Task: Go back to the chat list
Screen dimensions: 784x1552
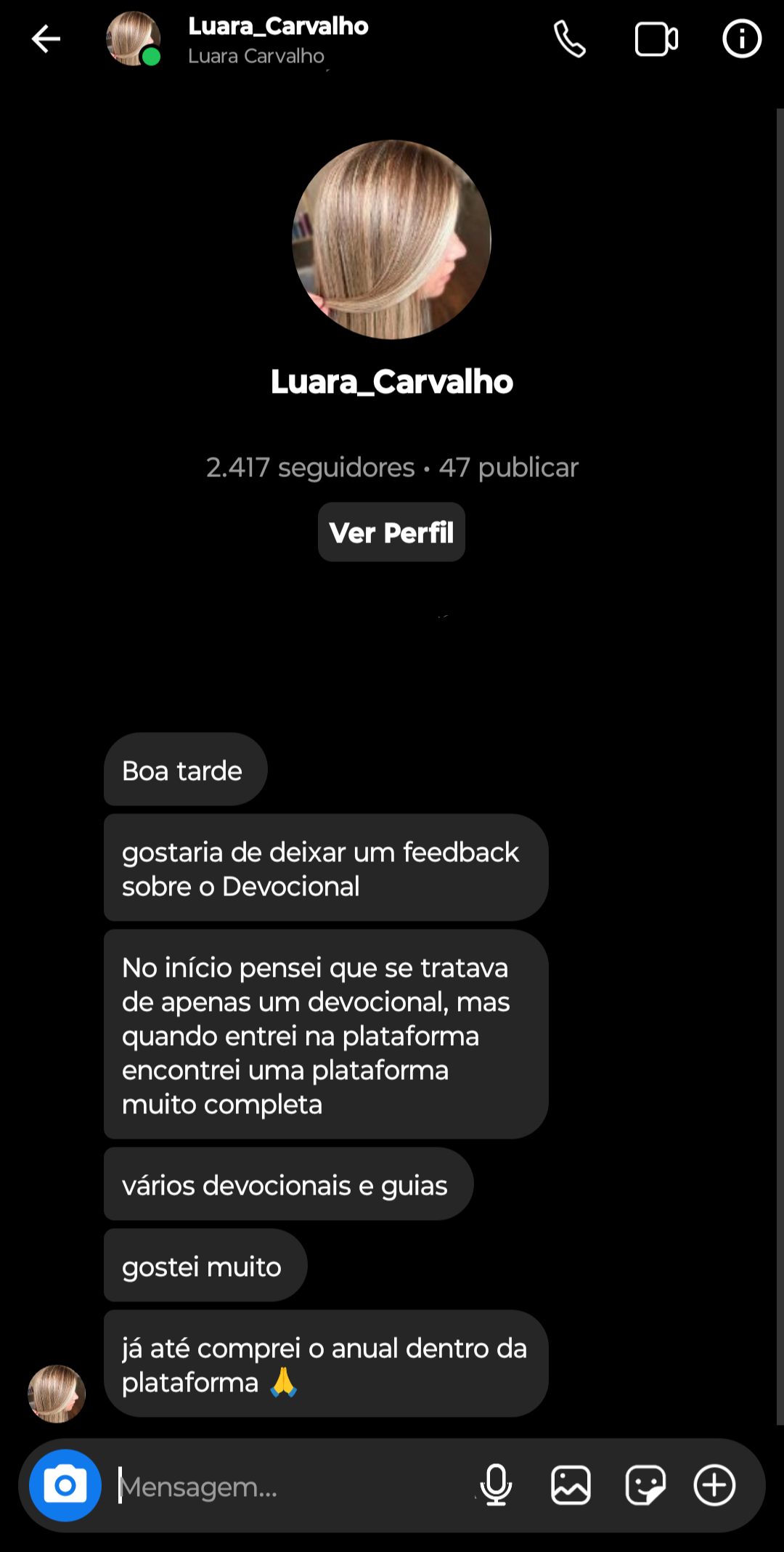Action: click(46, 38)
